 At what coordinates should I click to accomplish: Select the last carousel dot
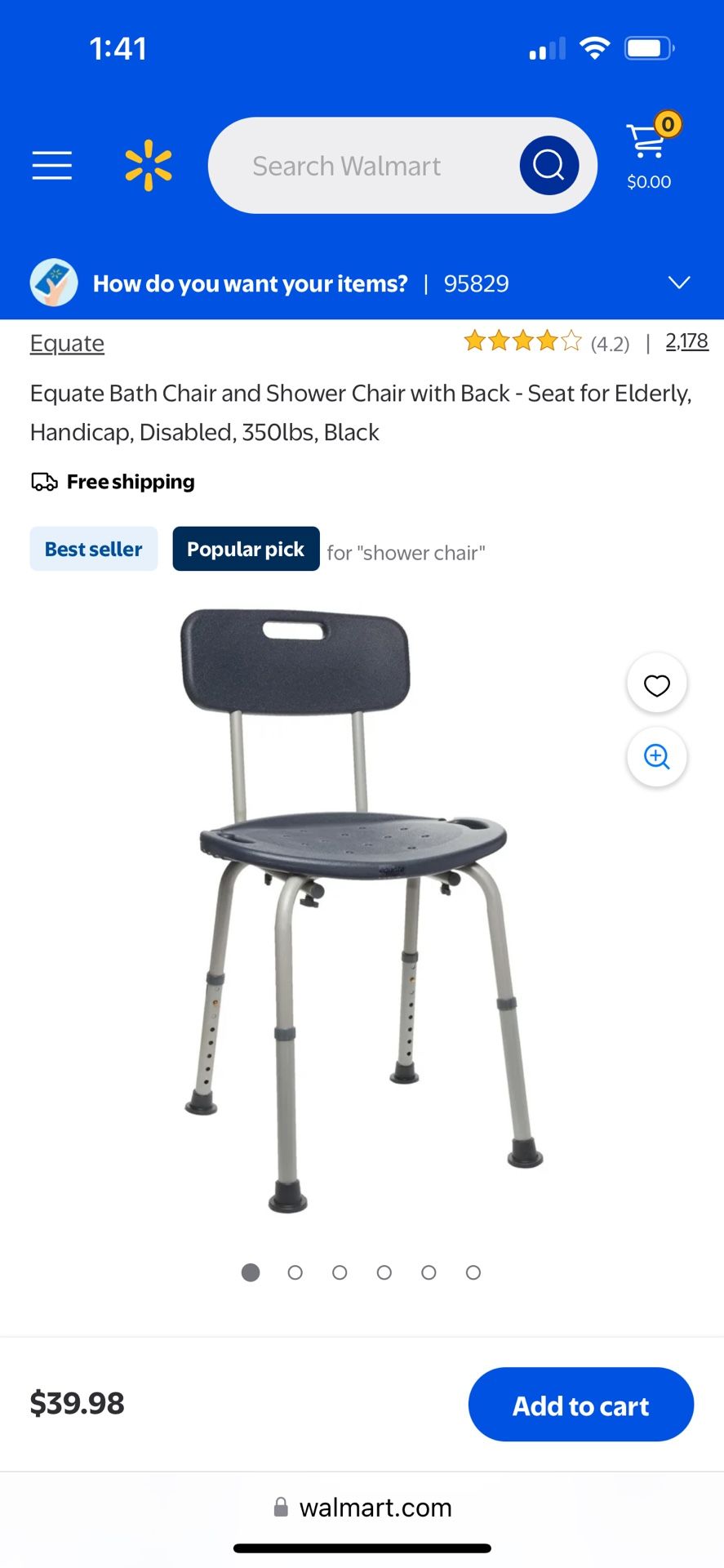coord(473,1272)
